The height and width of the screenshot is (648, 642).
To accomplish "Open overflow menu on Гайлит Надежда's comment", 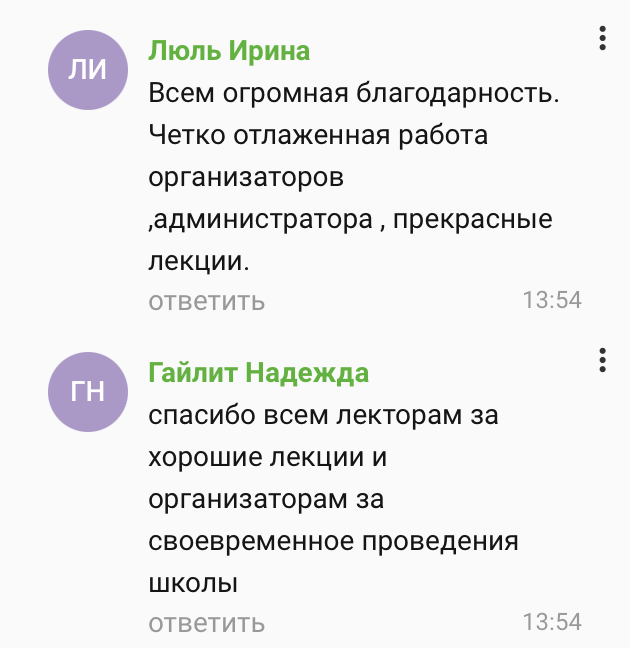I will (602, 361).
